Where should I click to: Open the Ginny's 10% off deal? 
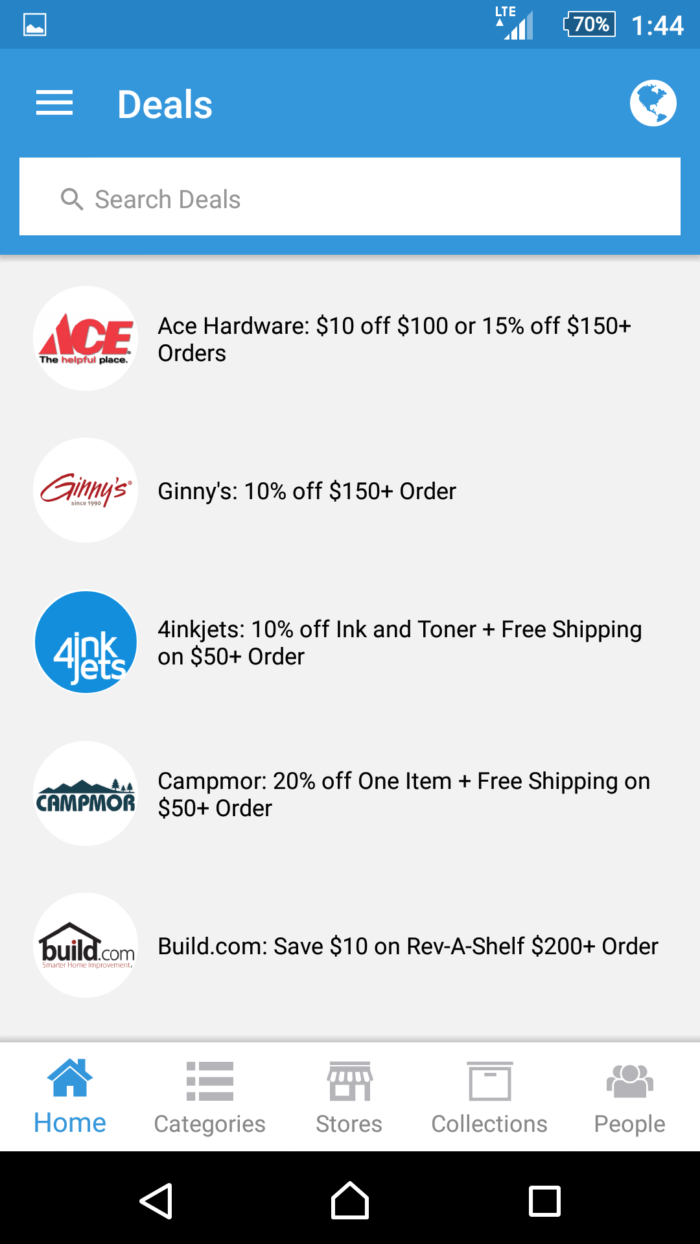(350, 491)
